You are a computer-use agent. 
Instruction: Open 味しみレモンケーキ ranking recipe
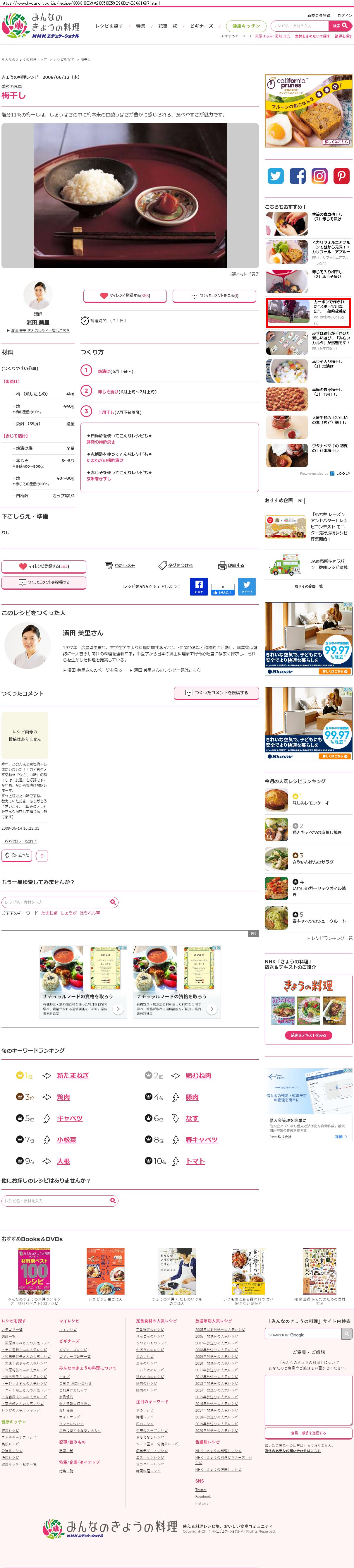point(311,803)
